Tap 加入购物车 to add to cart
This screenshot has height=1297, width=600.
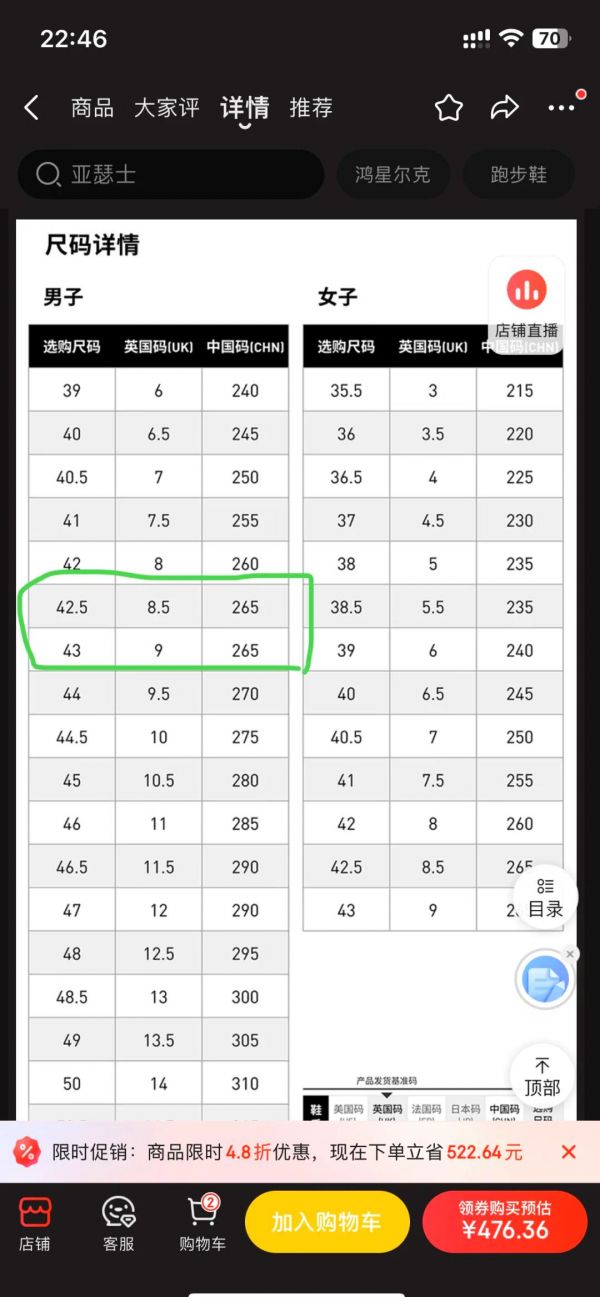tap(327, 1222)
